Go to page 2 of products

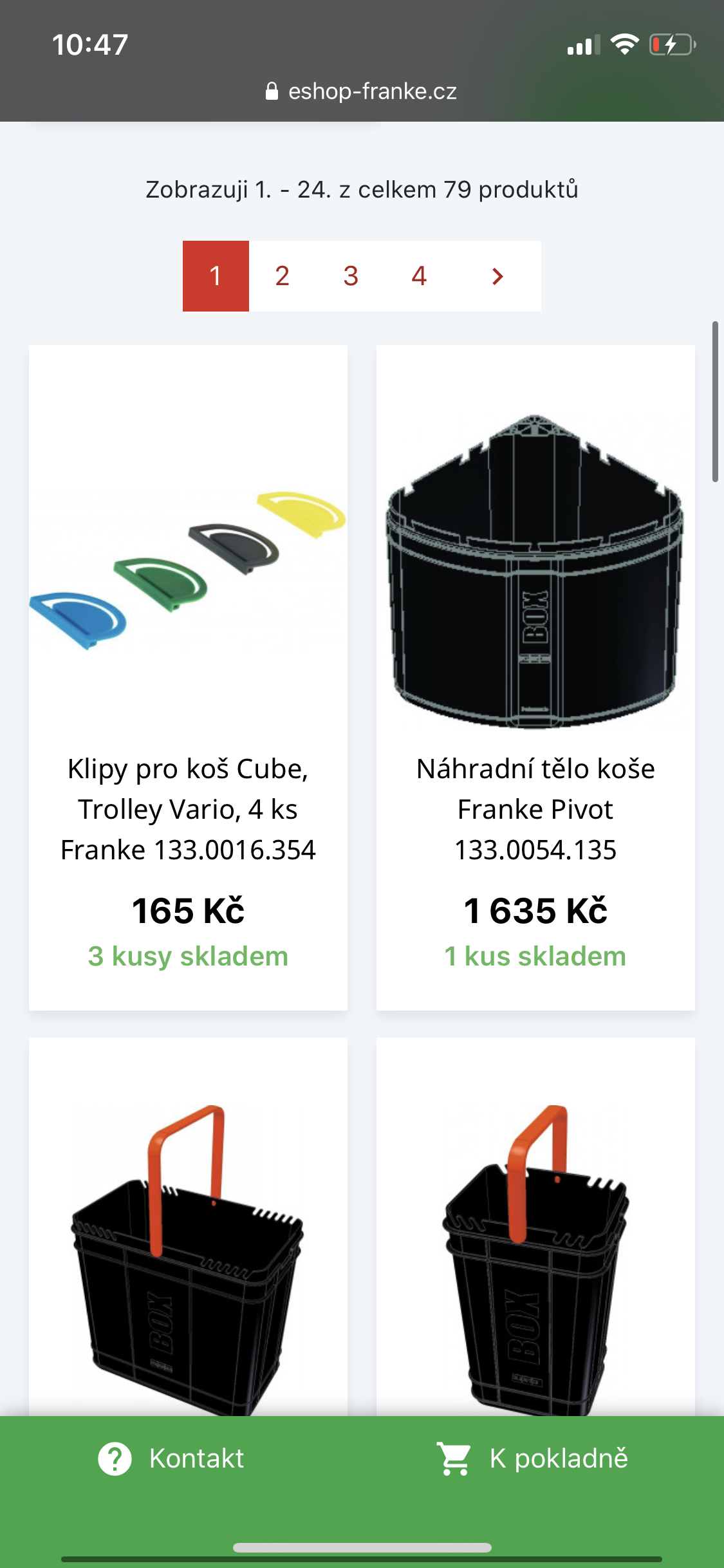[282, 276]
